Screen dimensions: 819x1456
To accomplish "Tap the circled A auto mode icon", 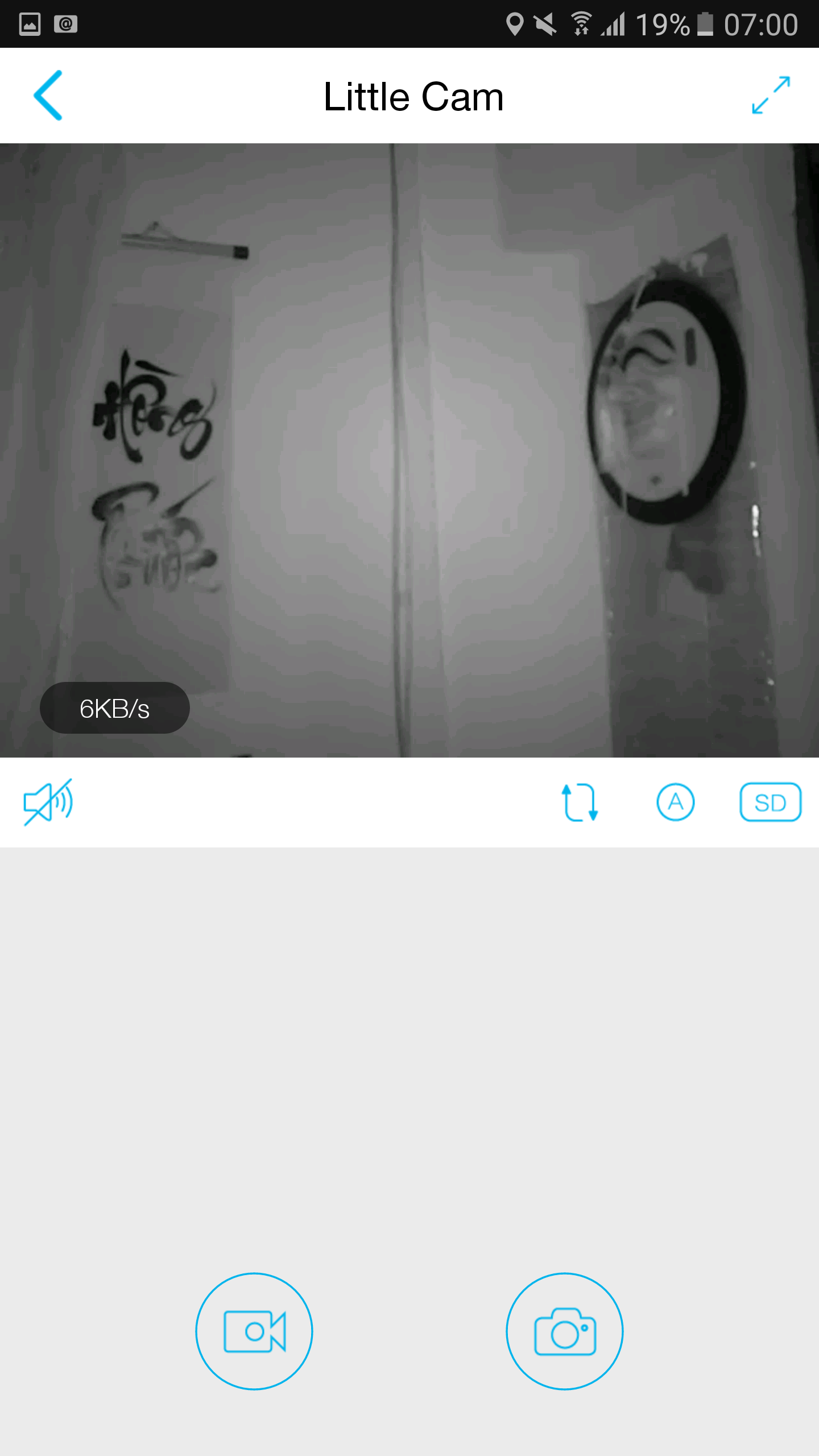I will tap(675, 802).
